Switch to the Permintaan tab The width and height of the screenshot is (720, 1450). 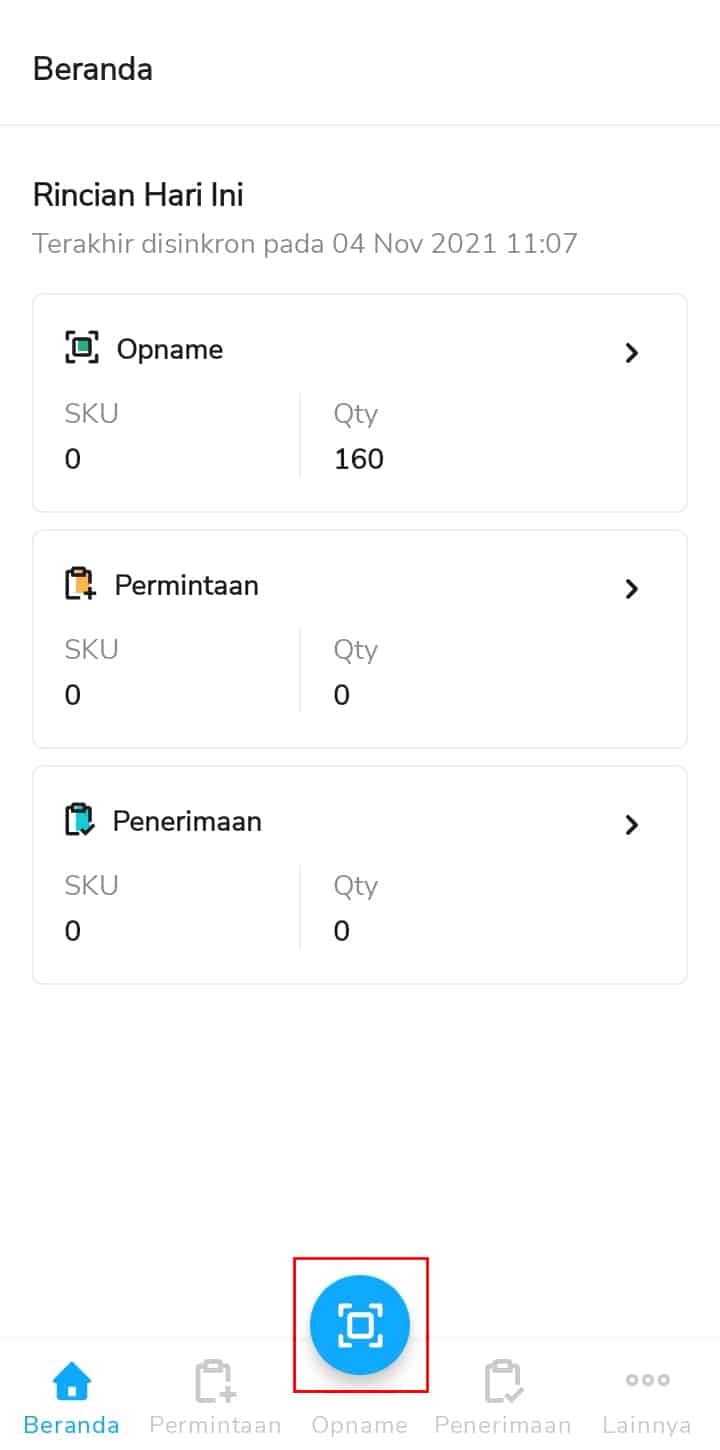(215, 1397)
